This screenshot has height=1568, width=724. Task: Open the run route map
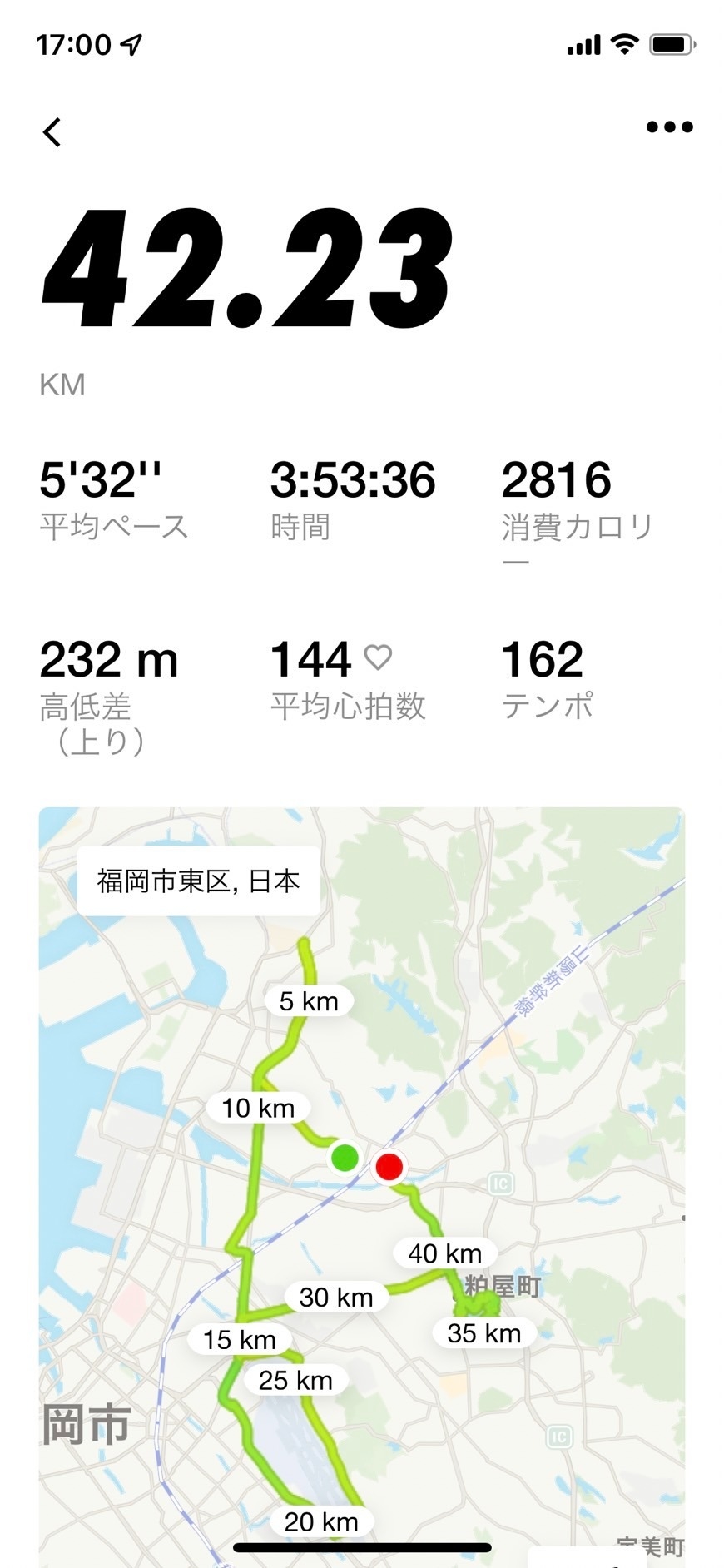click(x=362, y=1187)
